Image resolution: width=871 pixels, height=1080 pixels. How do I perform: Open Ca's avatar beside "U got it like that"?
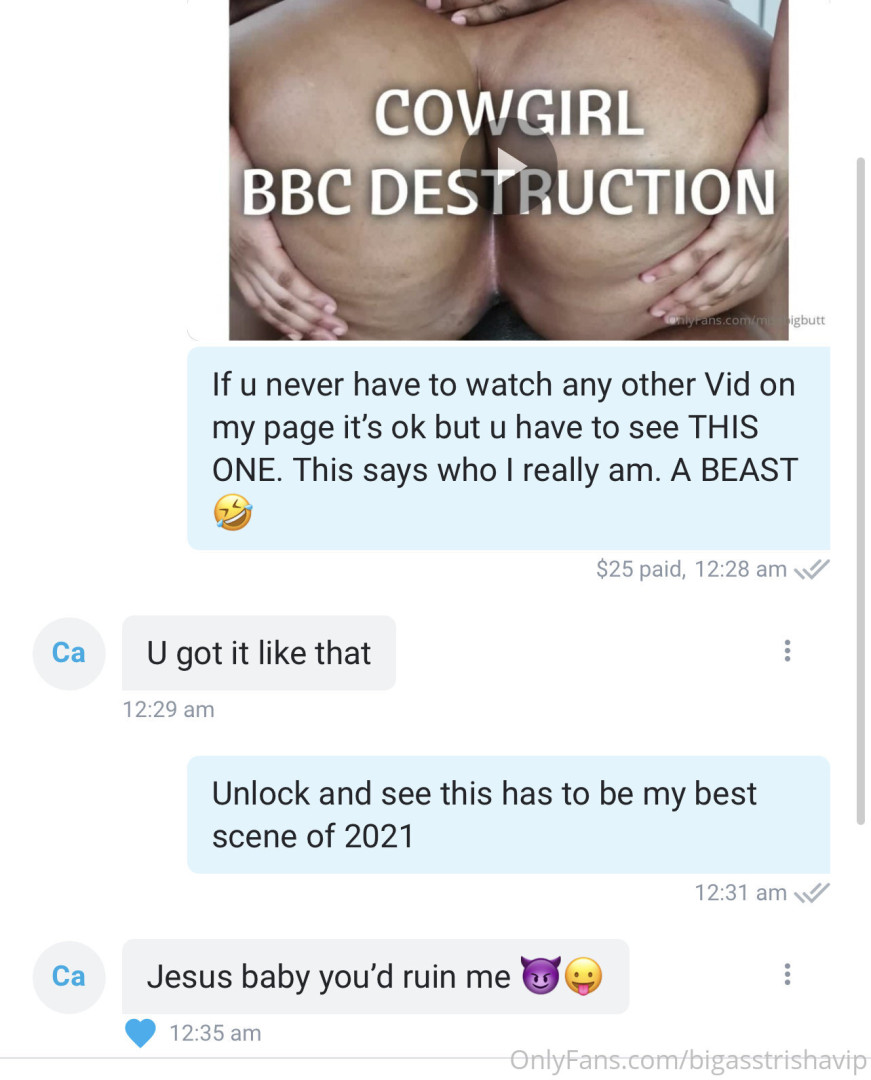coord(69,653)
